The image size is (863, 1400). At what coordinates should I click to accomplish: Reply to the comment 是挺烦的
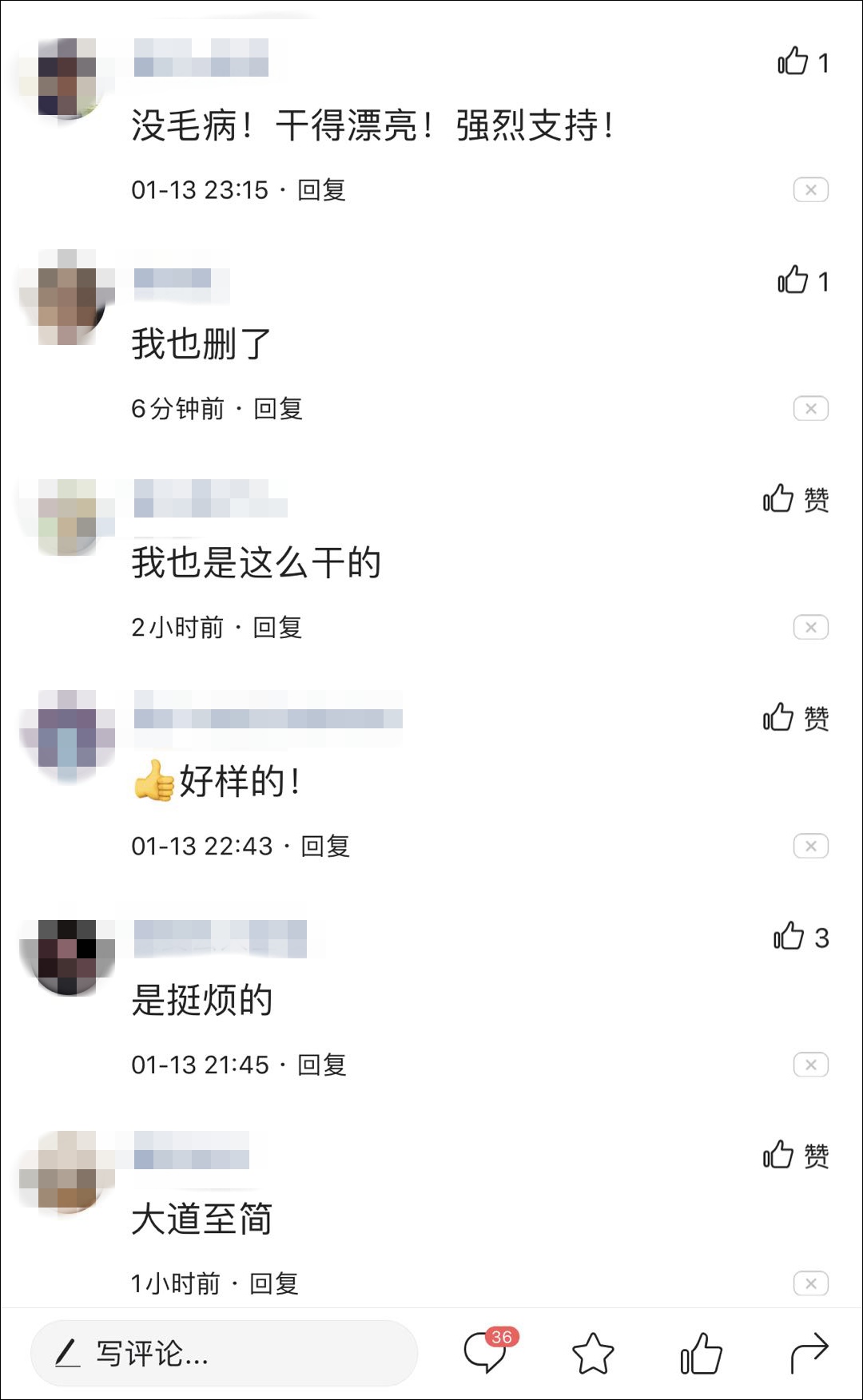(x=322, y=1065)
